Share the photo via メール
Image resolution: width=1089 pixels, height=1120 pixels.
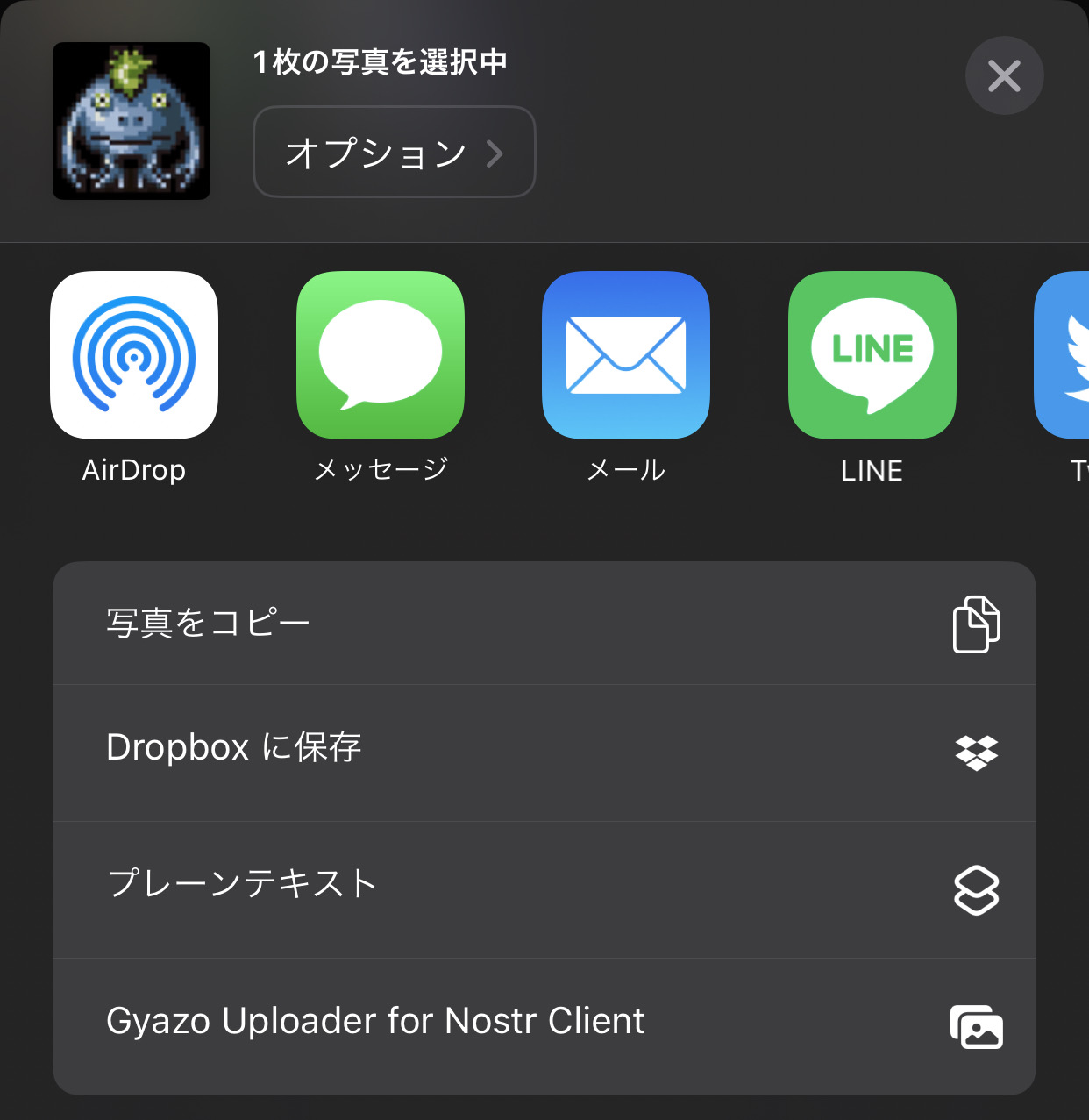click(625, 355)
